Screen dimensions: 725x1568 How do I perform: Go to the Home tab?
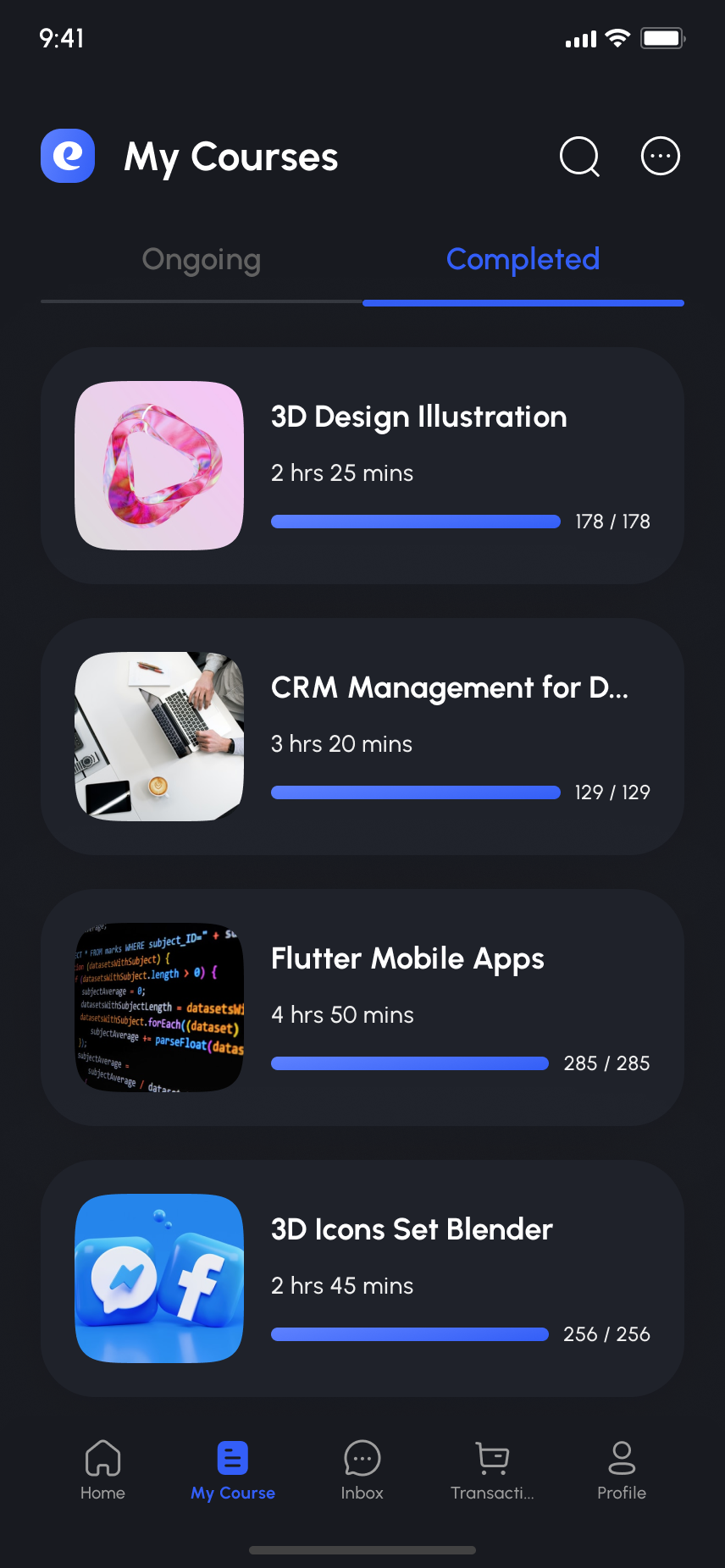[102, 1470]
